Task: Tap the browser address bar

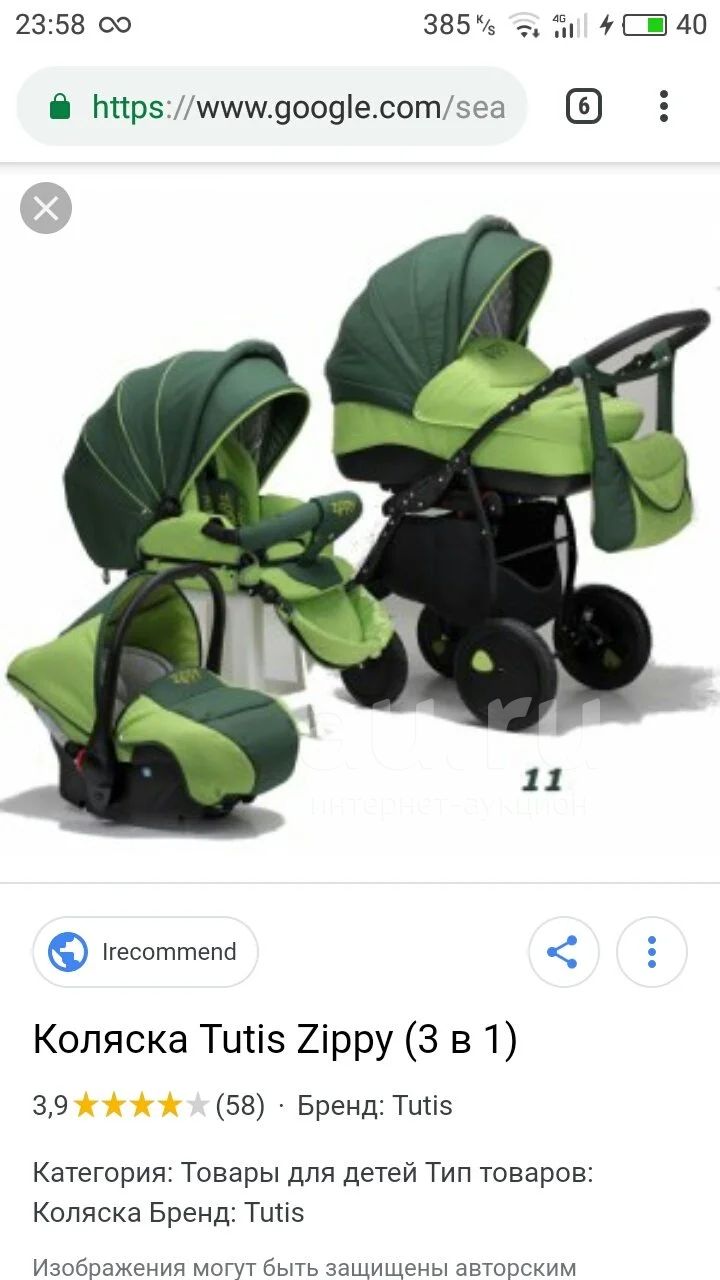Action: coord(271,107)
